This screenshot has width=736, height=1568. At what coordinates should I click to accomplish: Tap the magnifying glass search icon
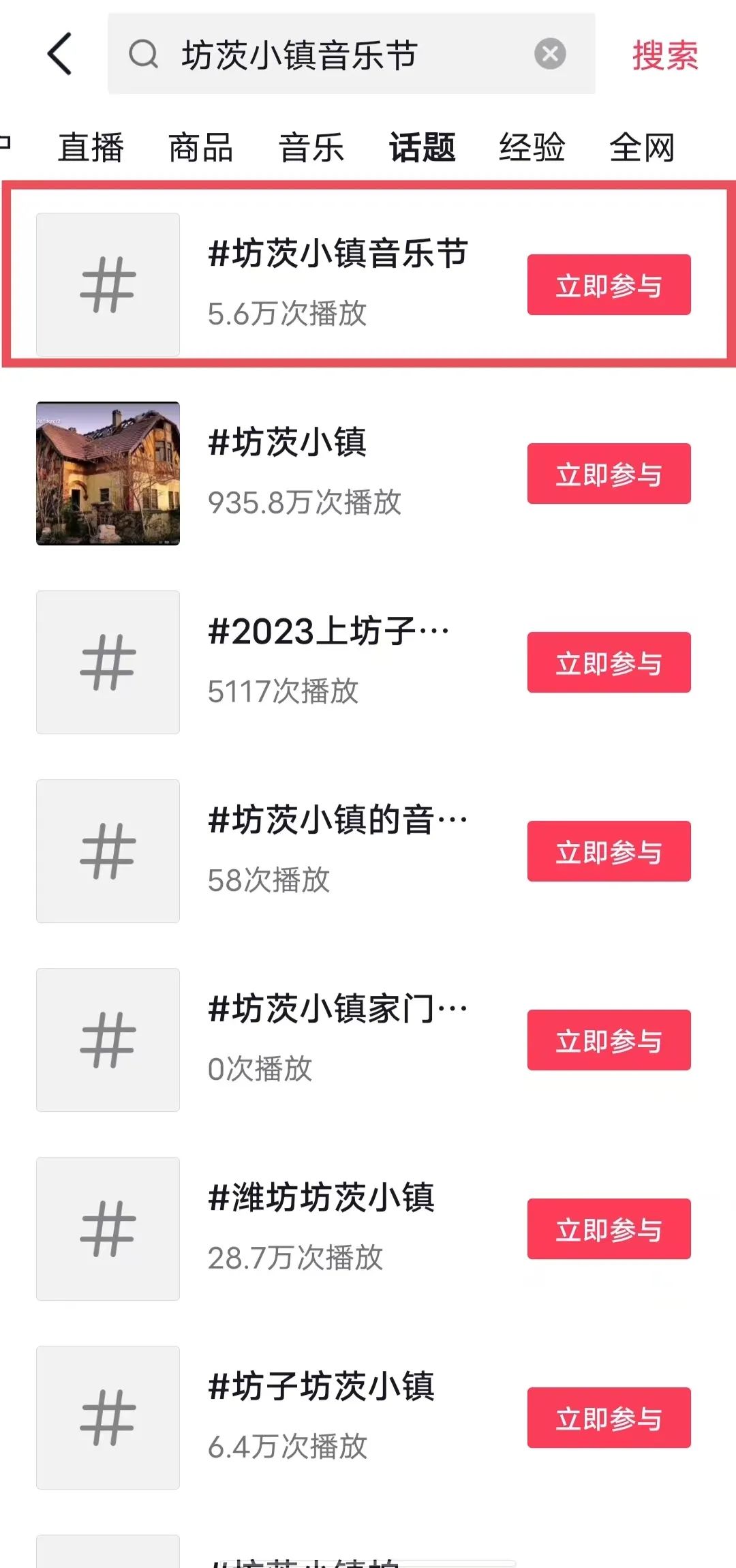pyautogui.click(x=142, y=55)
